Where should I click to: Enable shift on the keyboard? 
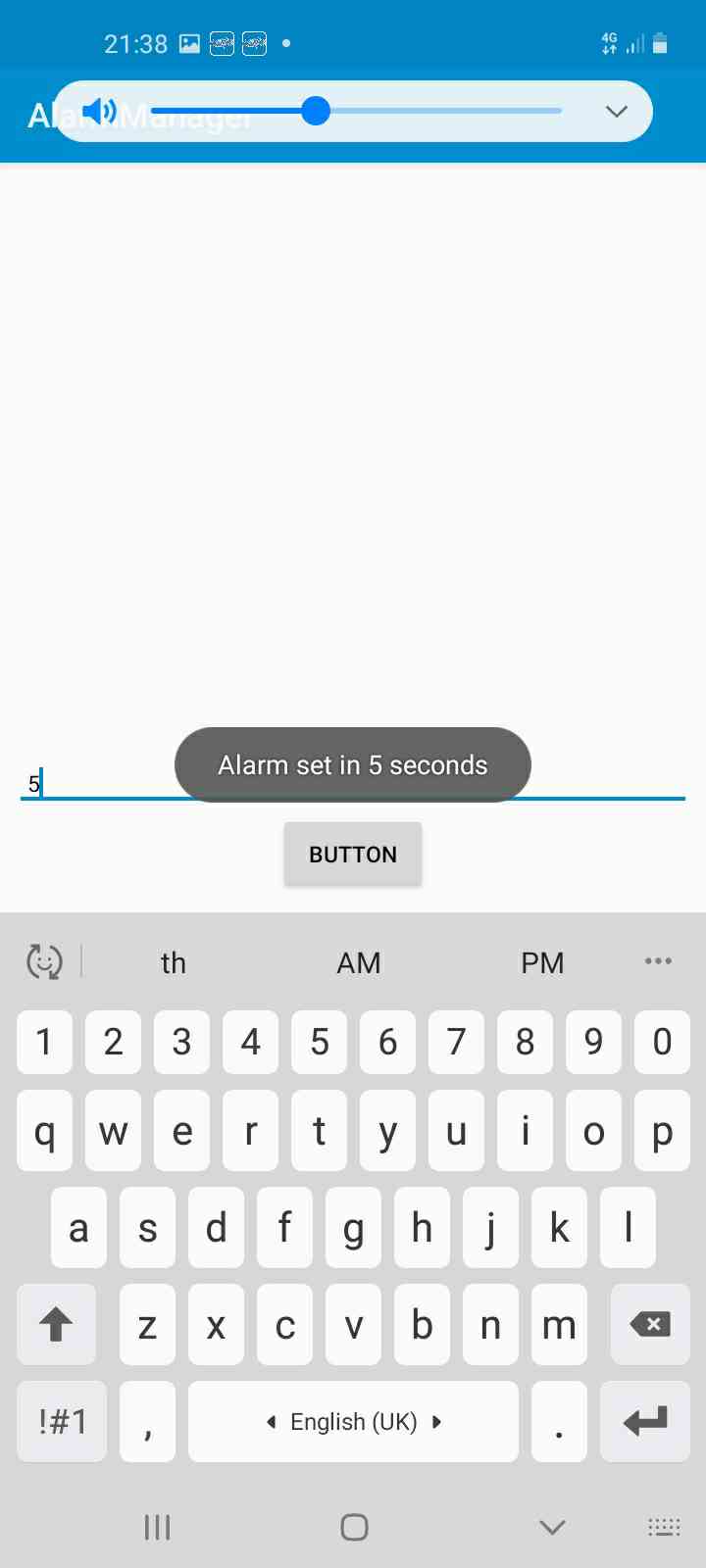pos(56,1325)
